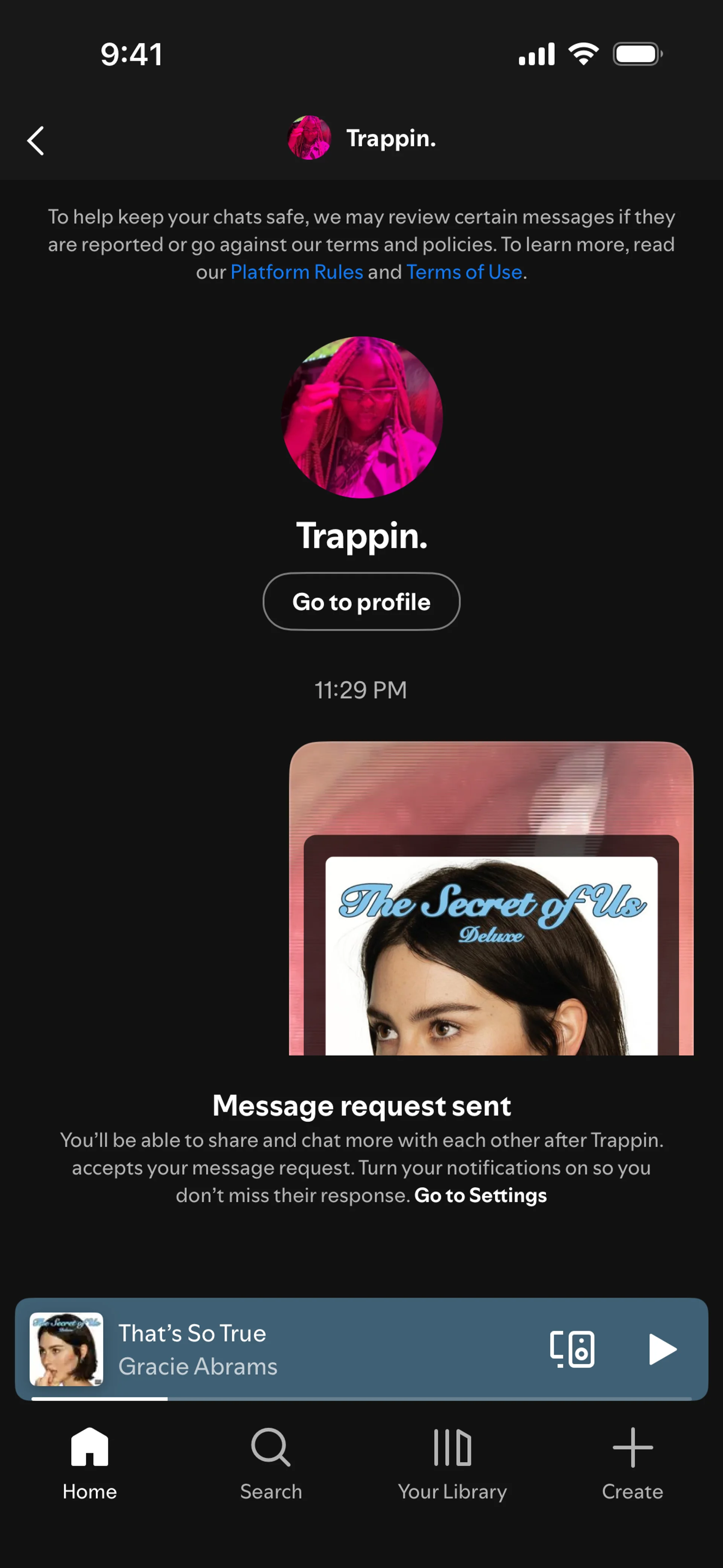Open the Platform Rules link

coord(296,272)
